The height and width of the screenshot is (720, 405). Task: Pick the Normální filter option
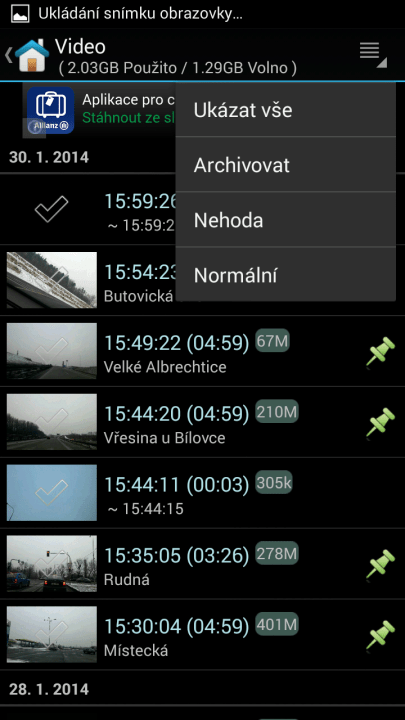[285, 275]
